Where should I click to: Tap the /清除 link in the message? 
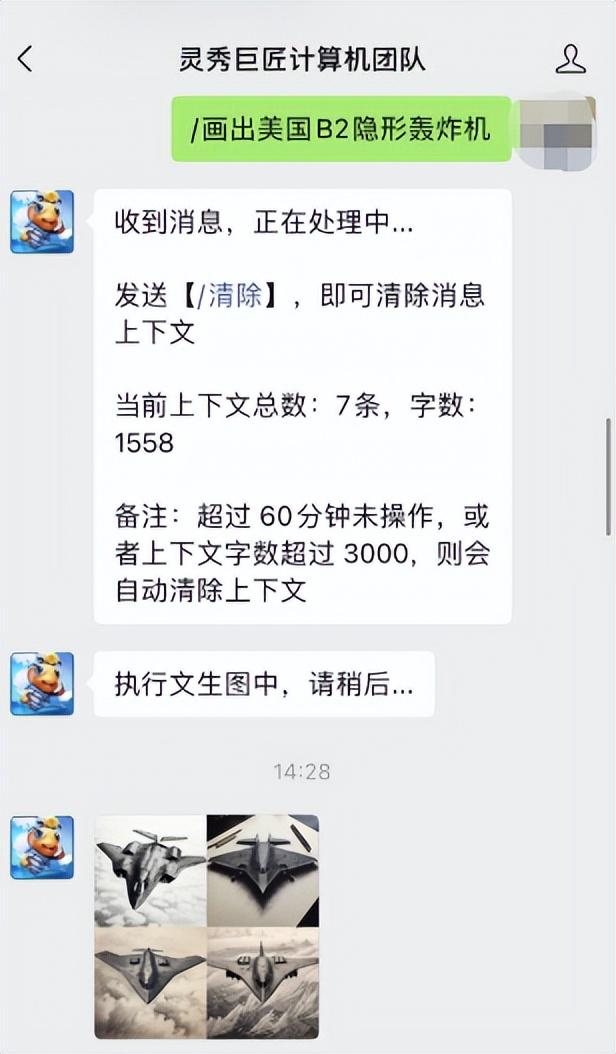(x=234, y=295)
